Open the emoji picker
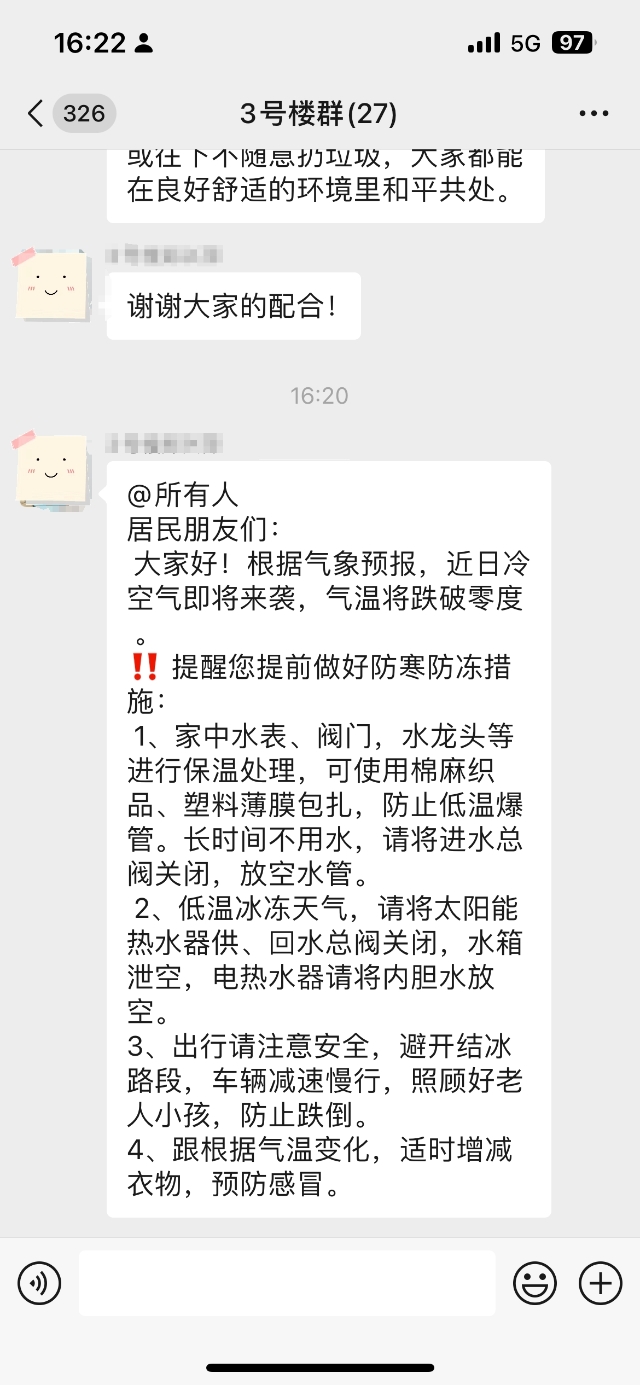This screenshot has height=1385, width=640. 535,1283
